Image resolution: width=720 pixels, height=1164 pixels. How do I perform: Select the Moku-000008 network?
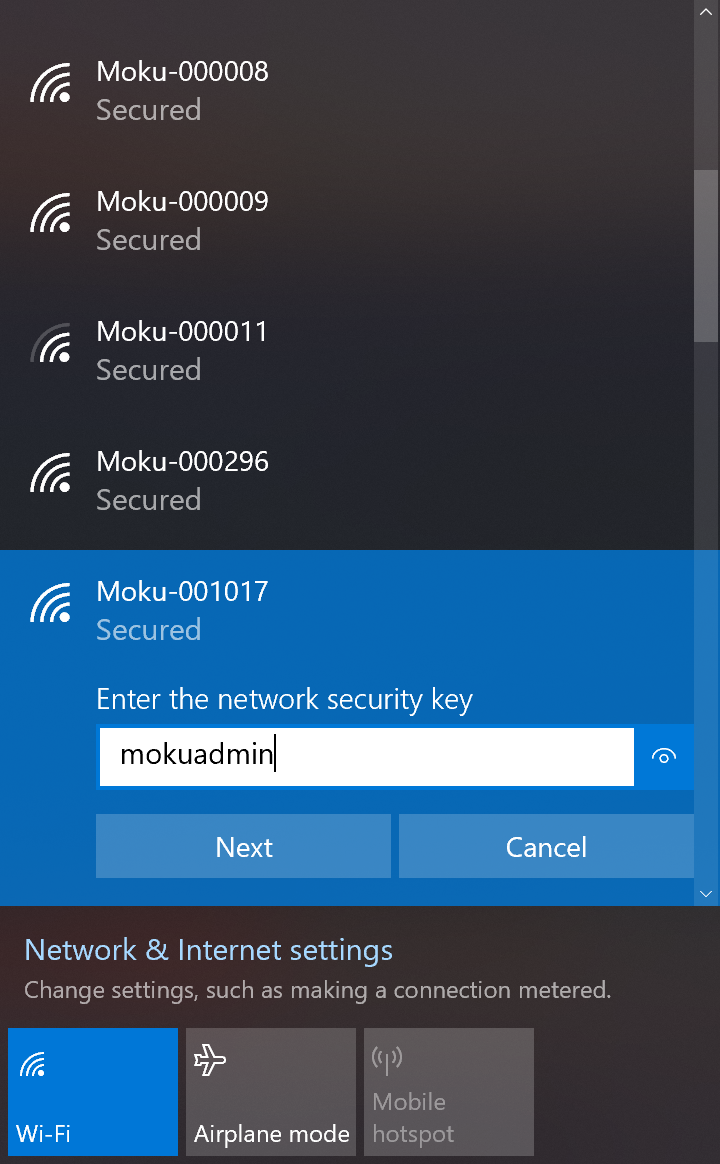(347, 91)
